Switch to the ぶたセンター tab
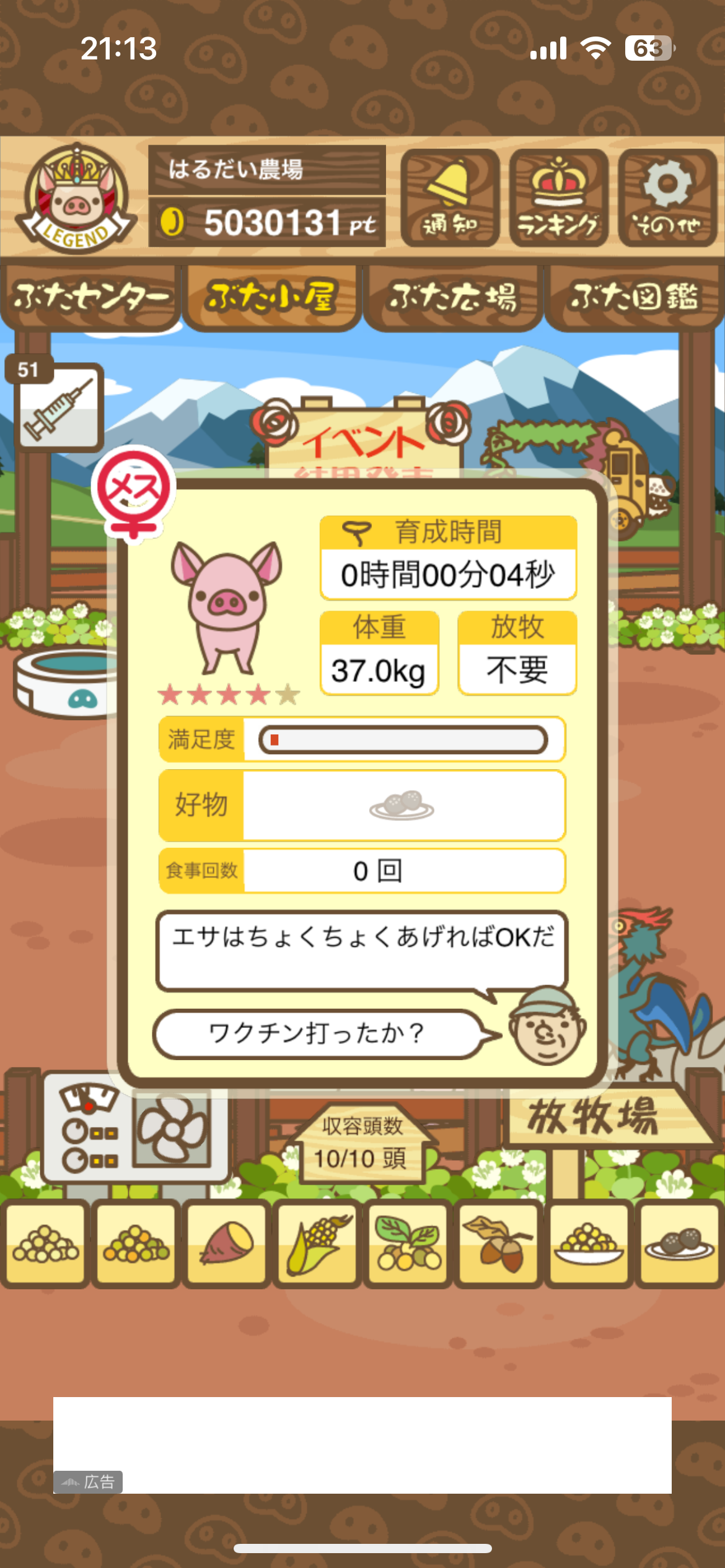 (x=90, y=297)
